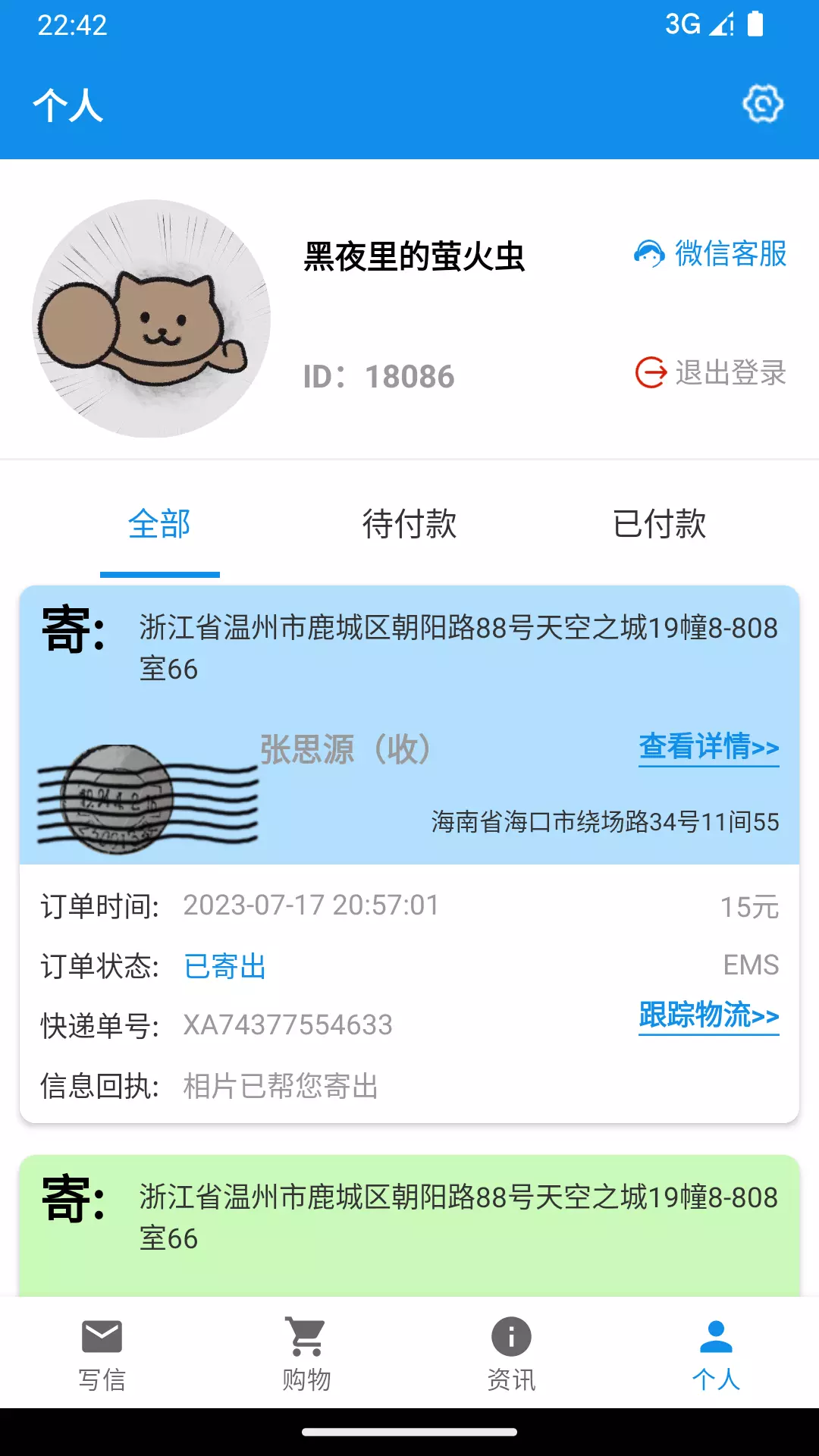
Task: Contact 微信客服 support
Action: (711, 253)
